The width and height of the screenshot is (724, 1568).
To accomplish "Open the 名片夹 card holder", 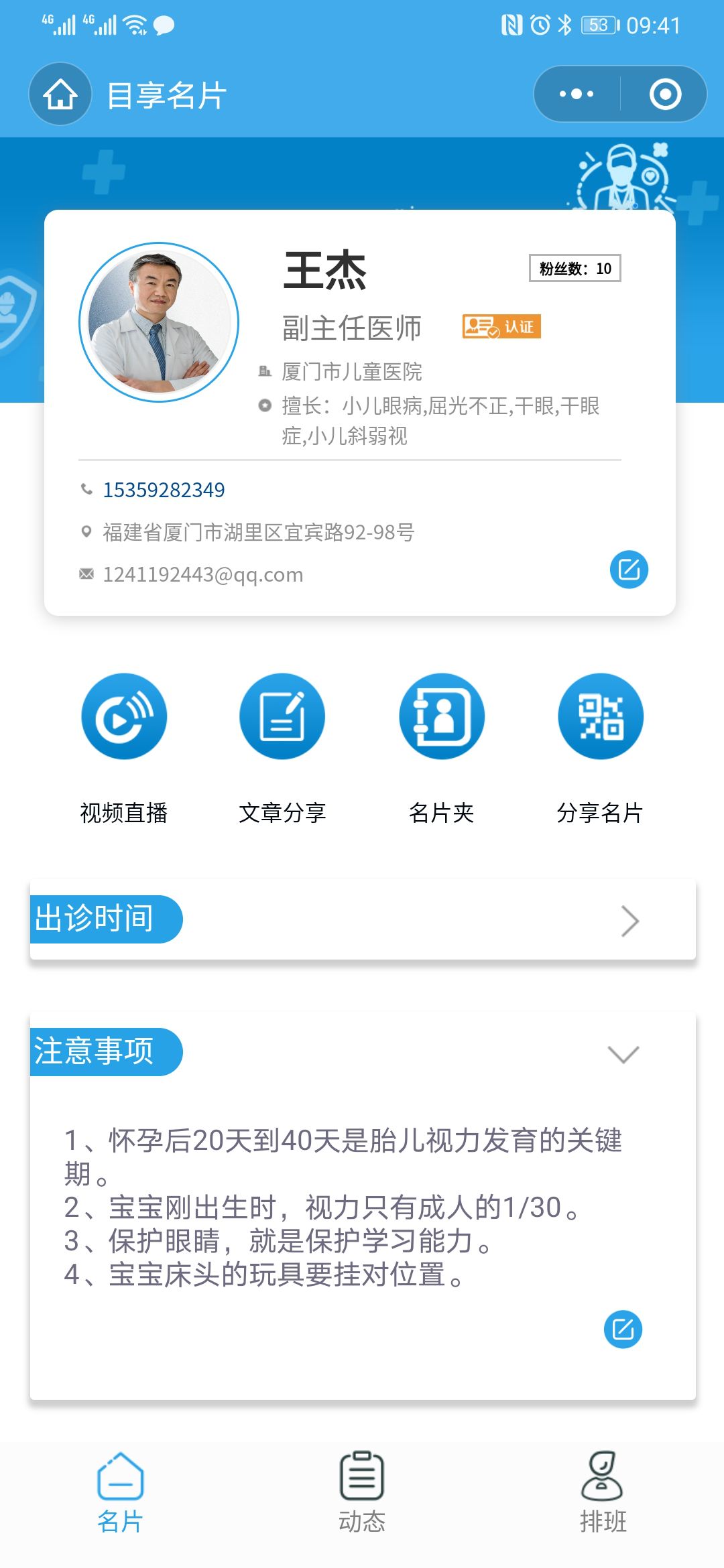I will 442,716.
